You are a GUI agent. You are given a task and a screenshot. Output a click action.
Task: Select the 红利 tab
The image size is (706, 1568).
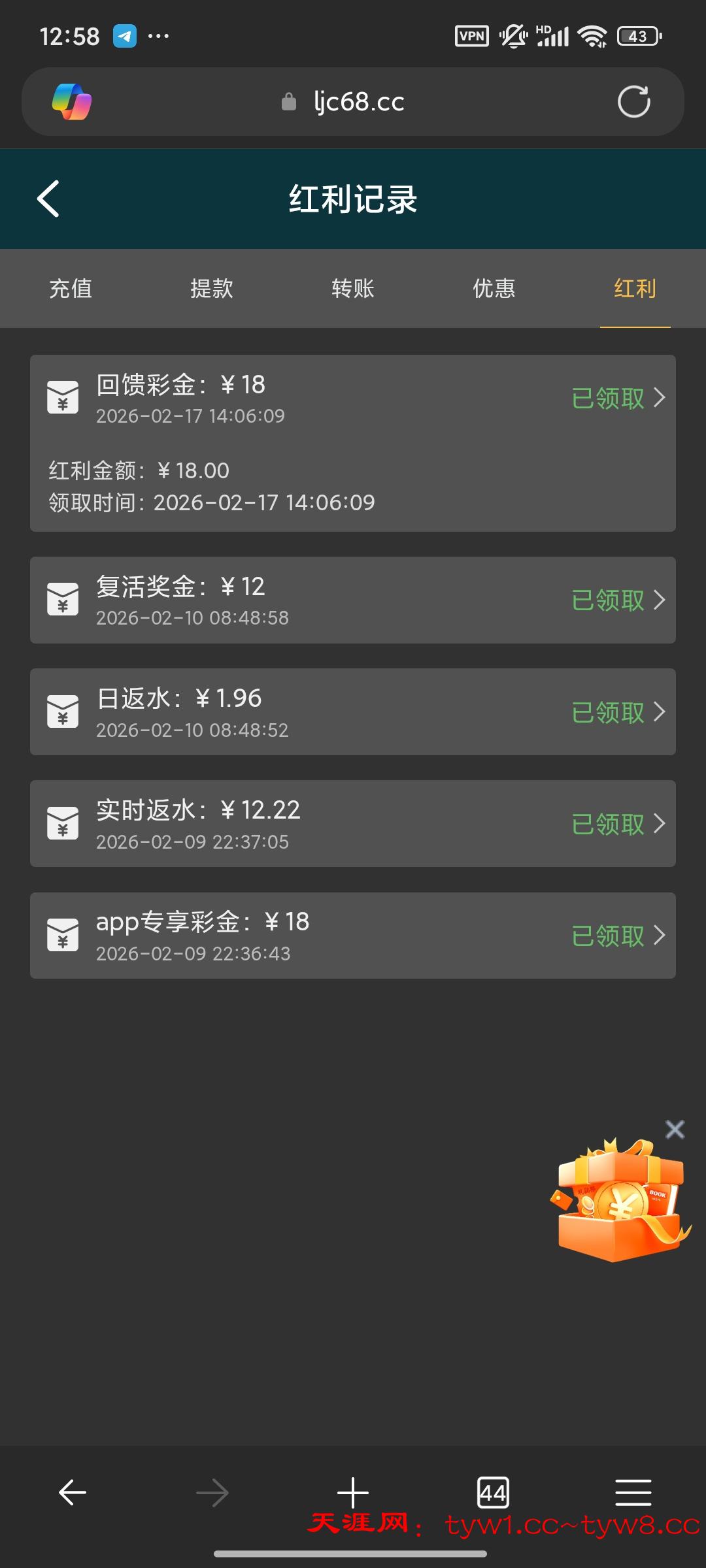click(635, 288)
